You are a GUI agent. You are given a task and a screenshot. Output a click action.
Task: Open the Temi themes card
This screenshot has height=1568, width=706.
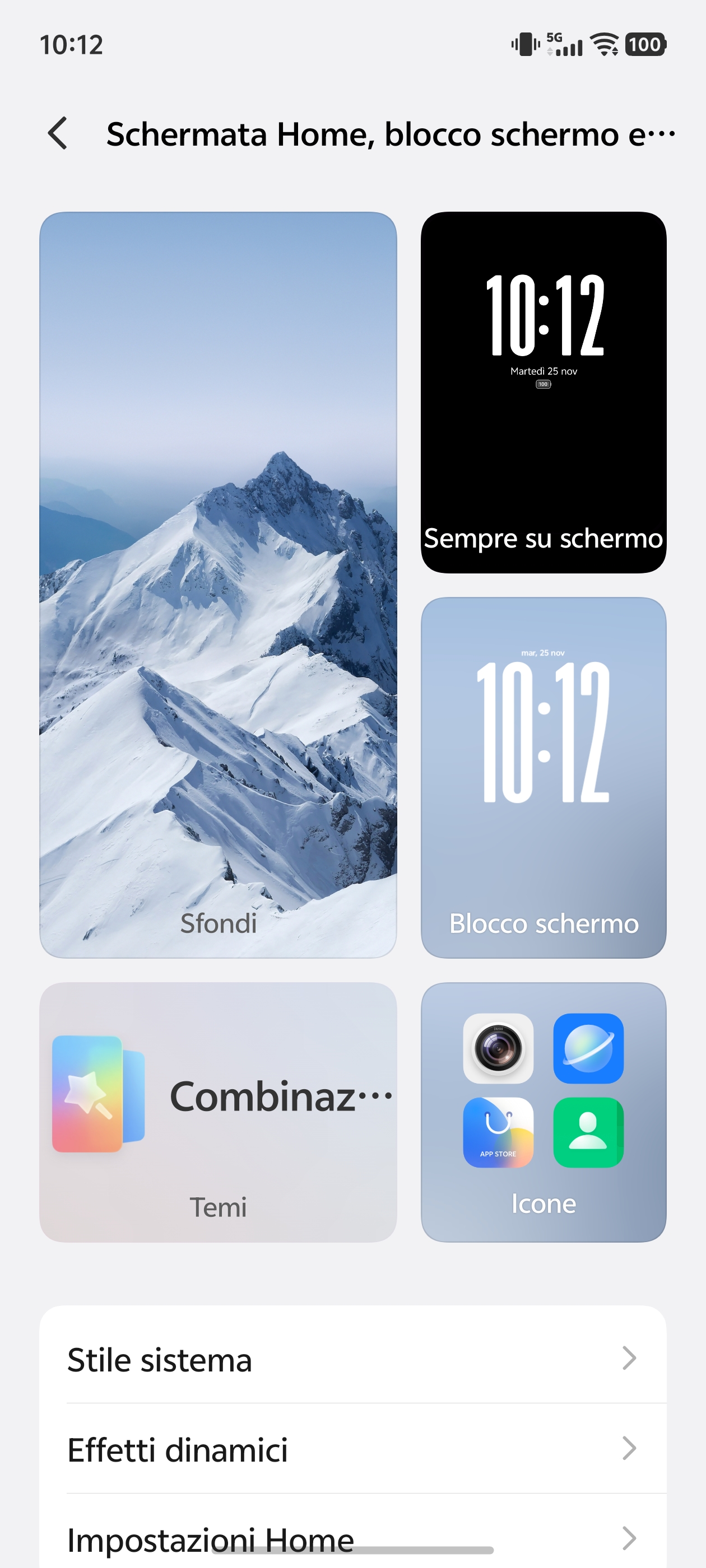coord(217,1112)
